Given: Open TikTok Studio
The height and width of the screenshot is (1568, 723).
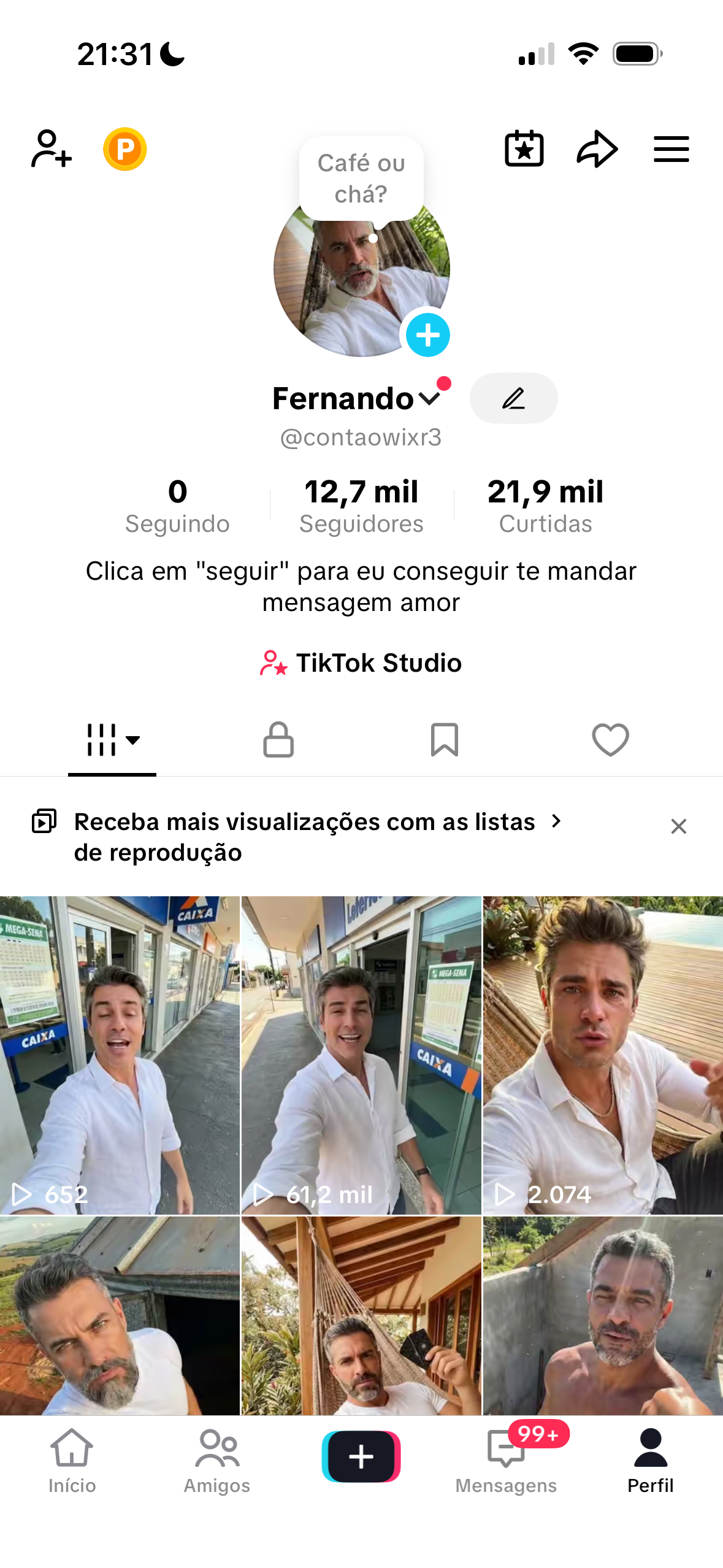Looking at the screenshot, I should click(361, 663).
